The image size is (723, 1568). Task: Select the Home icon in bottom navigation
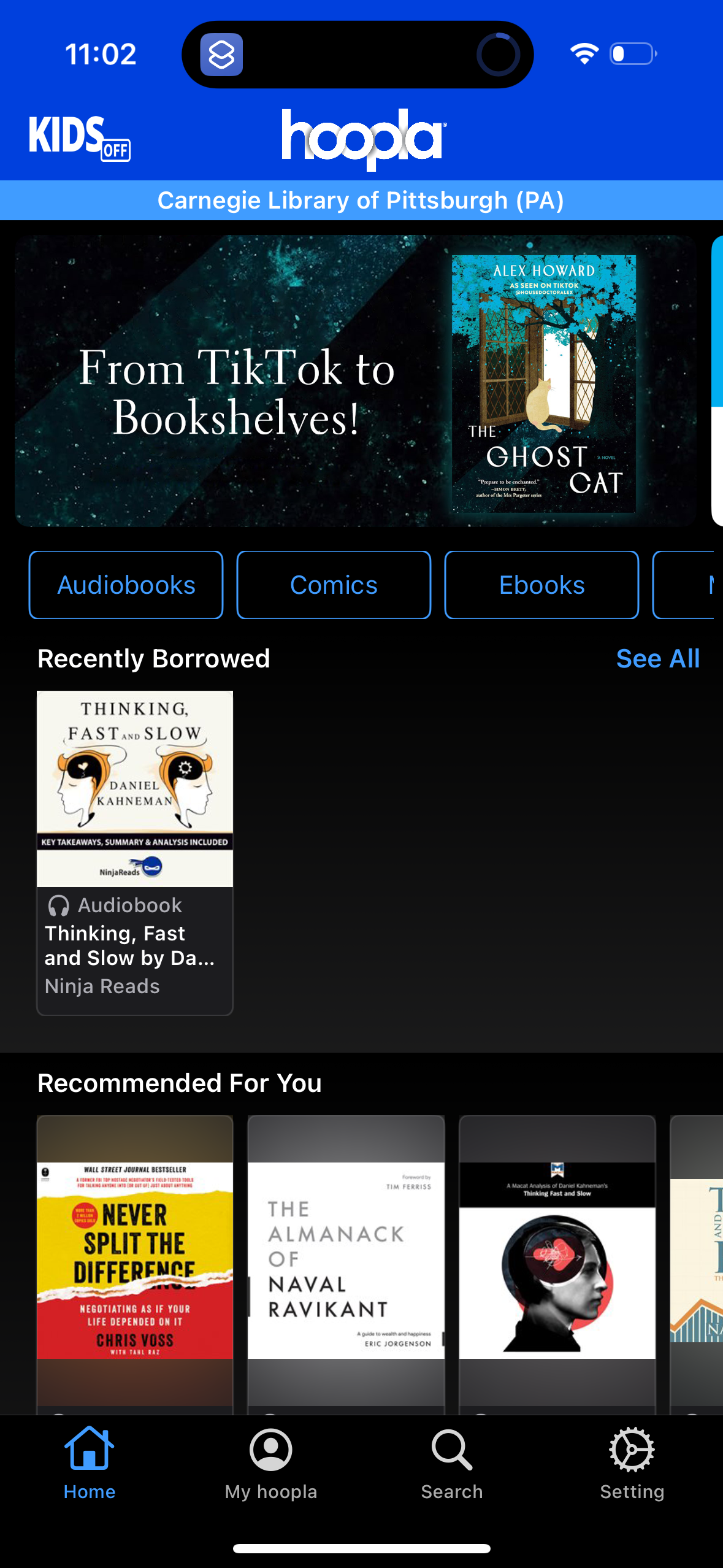[x=90, y=1450]
